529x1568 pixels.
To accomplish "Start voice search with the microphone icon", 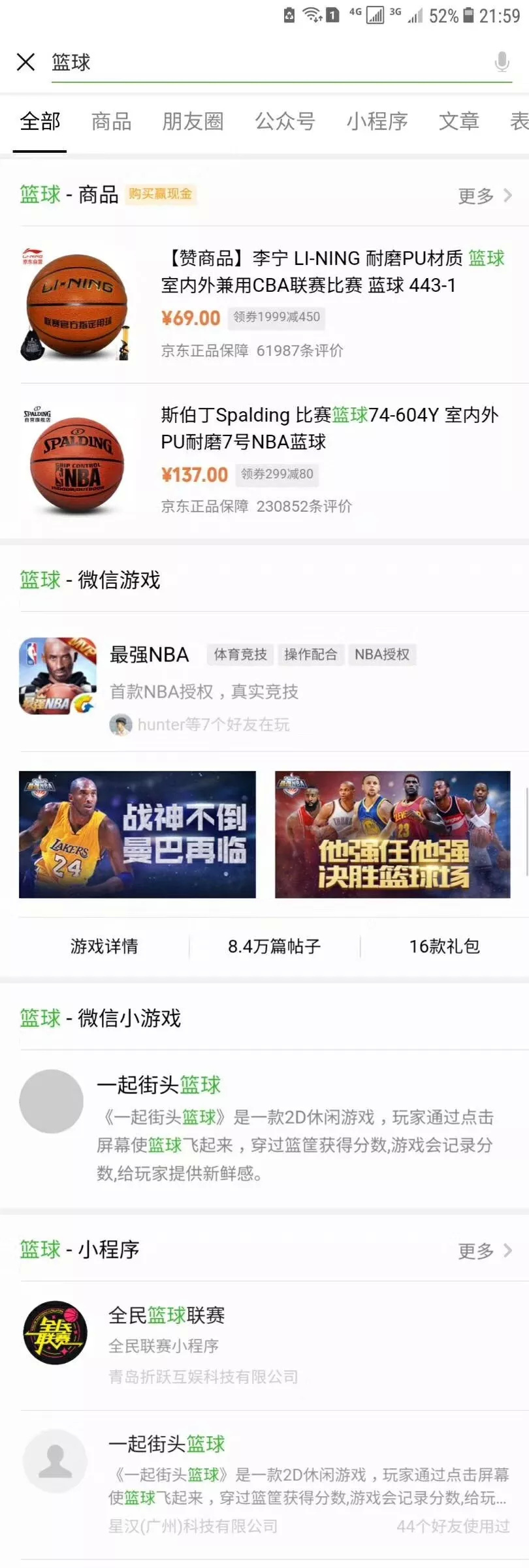I will click(502, 63).
